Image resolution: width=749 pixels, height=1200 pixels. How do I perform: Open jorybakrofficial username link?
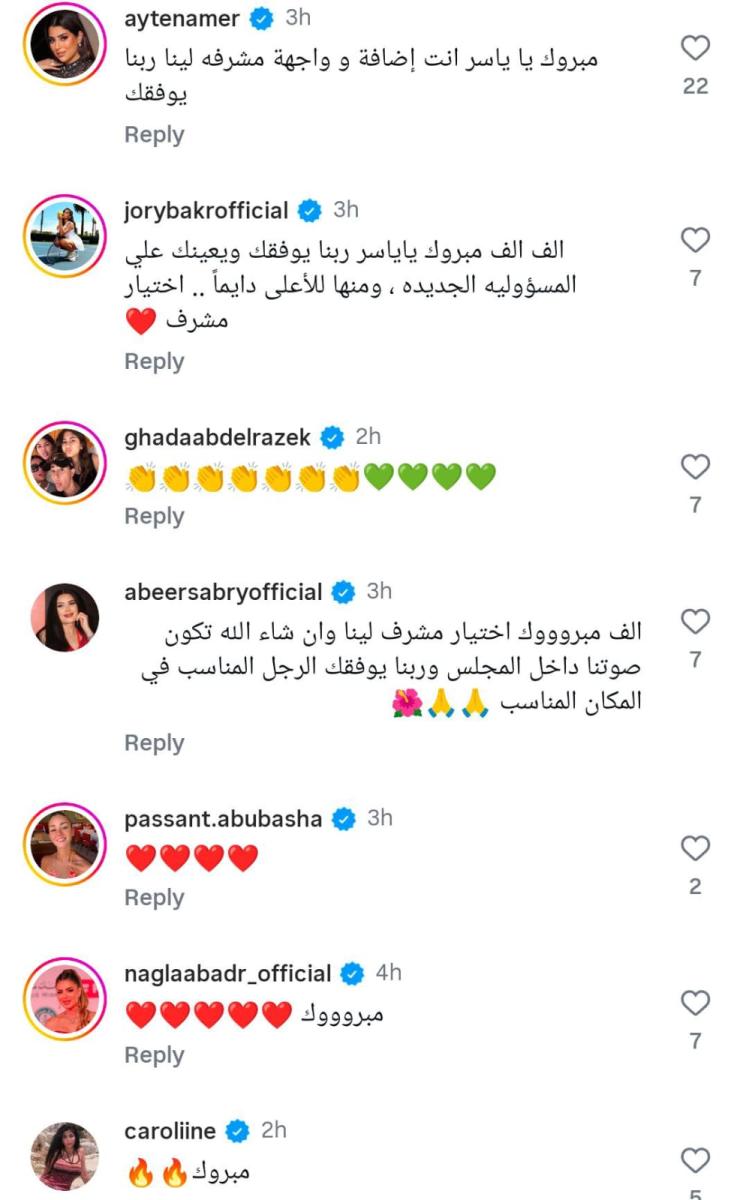(x=206, y=211)
